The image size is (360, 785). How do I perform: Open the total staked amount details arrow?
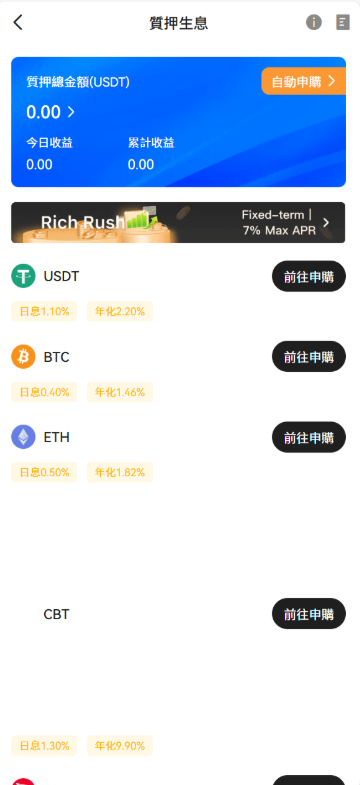(x=71, y=112)
